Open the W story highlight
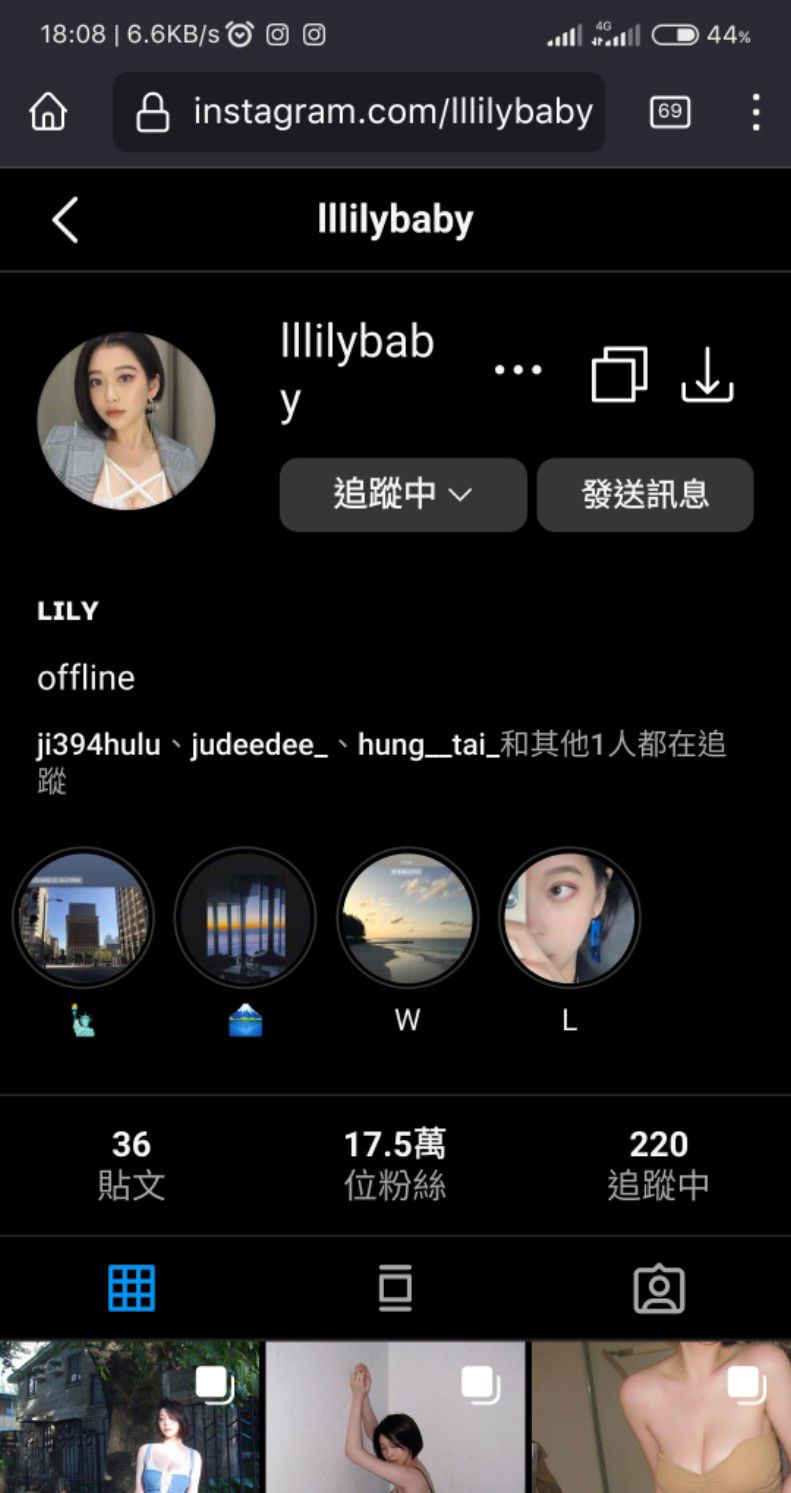Viewport: 791px width, 1493px height. (x=407, y=918)
